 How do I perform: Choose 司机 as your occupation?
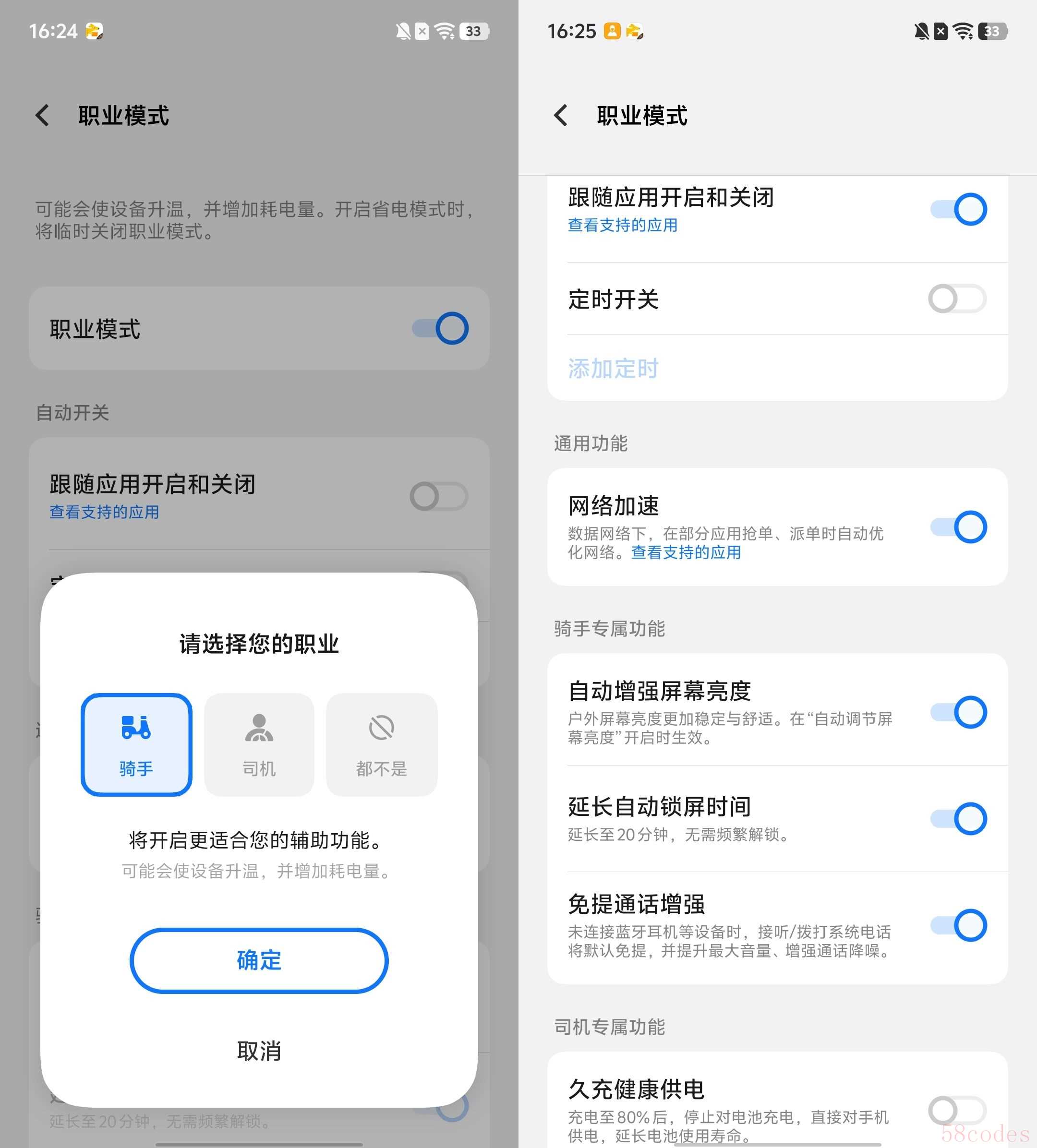pos(259,744)
